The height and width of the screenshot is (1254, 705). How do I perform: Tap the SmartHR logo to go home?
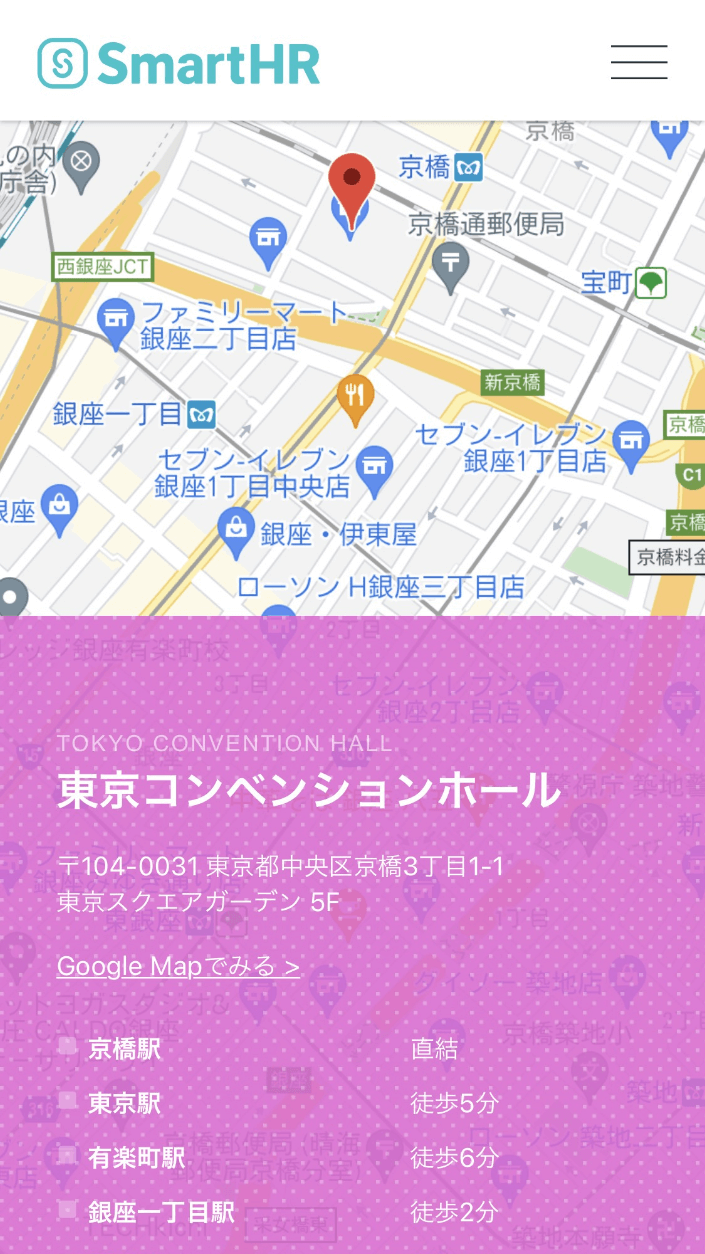point(179,63)
